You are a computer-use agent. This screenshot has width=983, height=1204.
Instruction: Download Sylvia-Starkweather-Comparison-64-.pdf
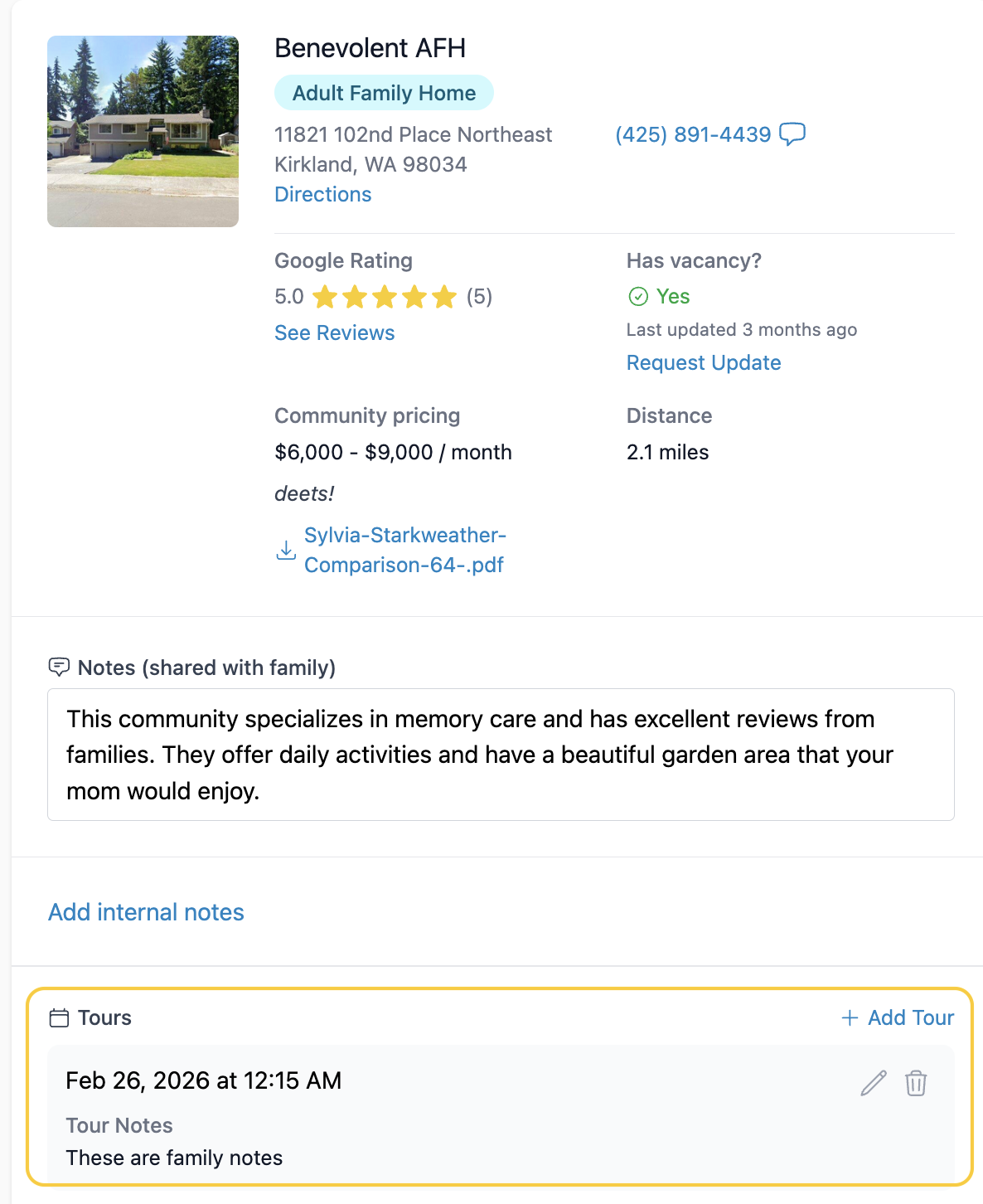404,550
